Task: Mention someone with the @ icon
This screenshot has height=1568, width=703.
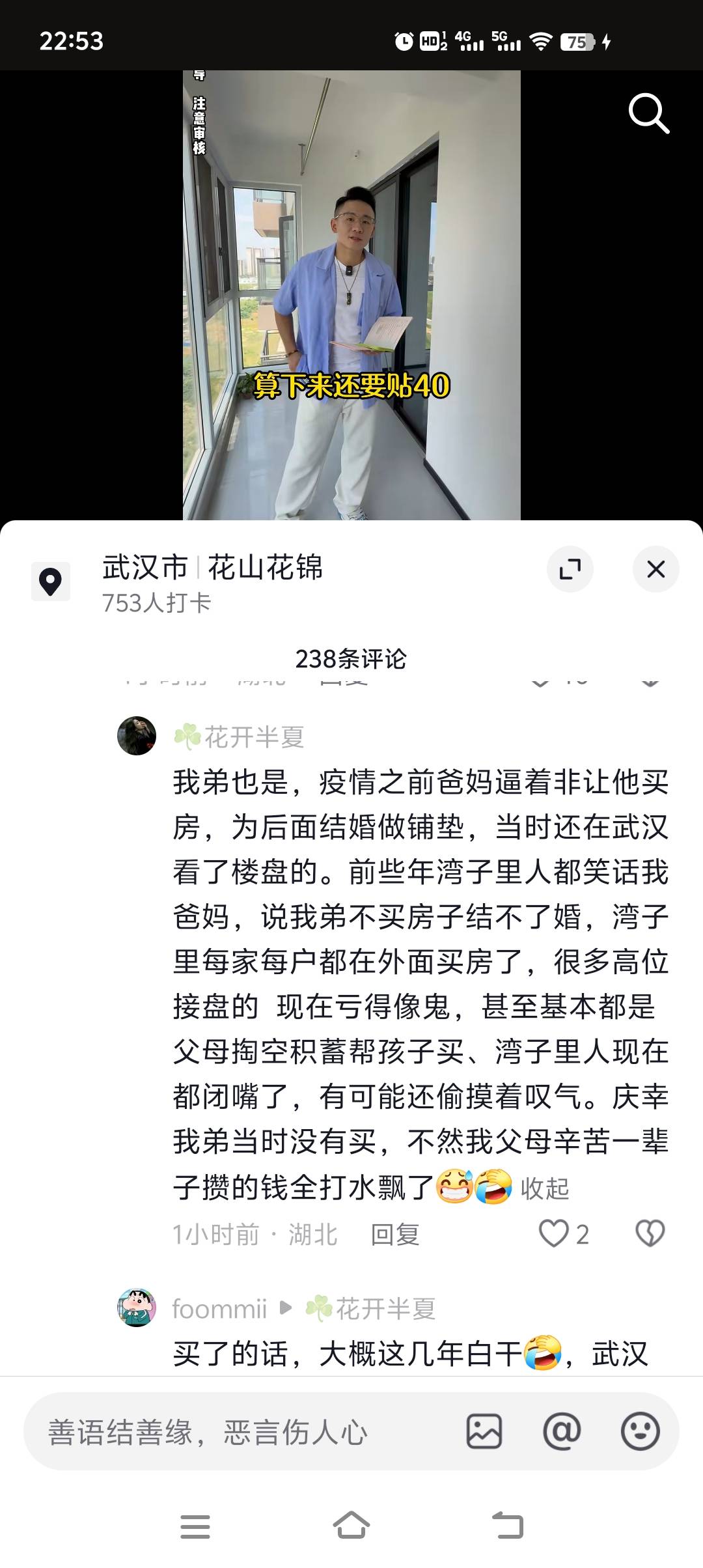Action: point(562,1431)
